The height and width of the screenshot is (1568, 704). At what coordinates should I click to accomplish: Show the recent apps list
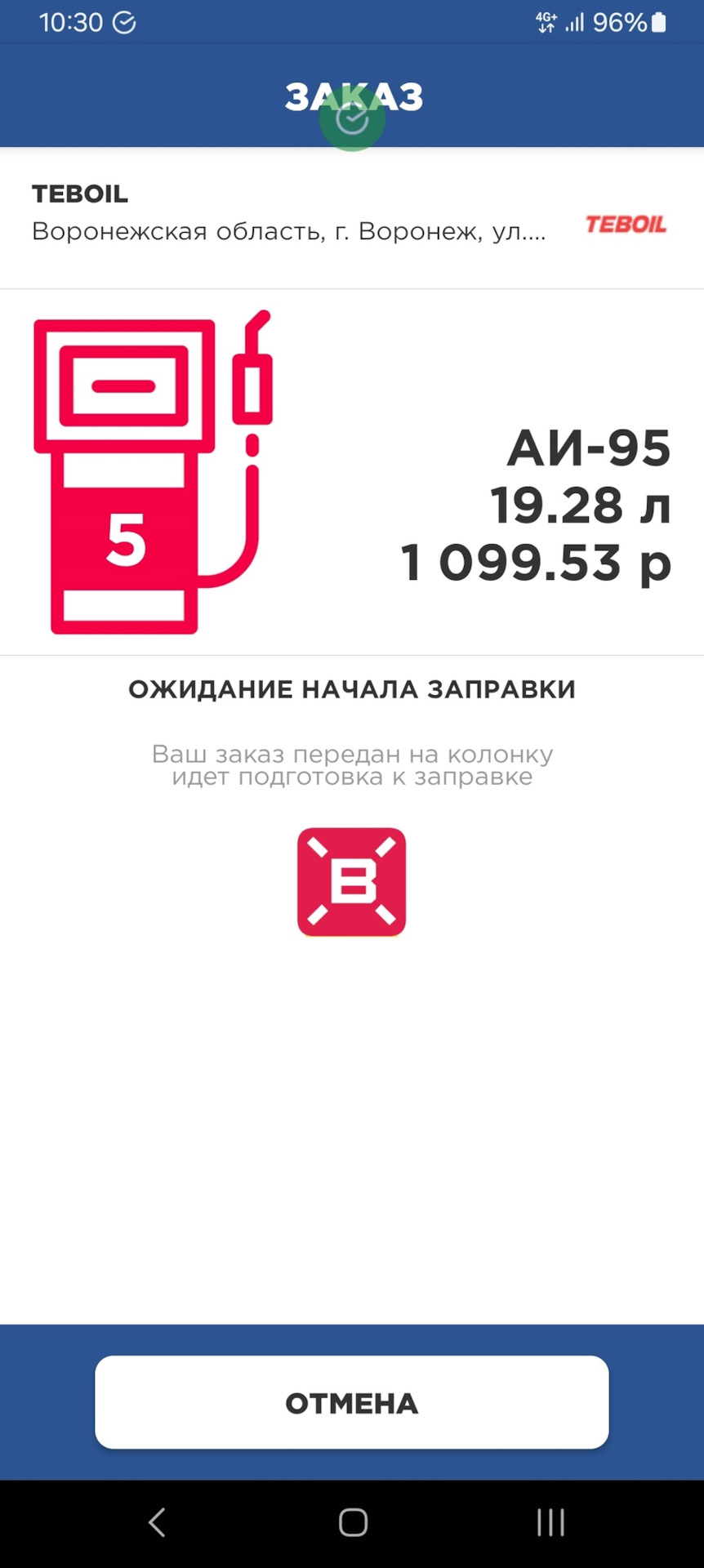tap(550, 1522)
